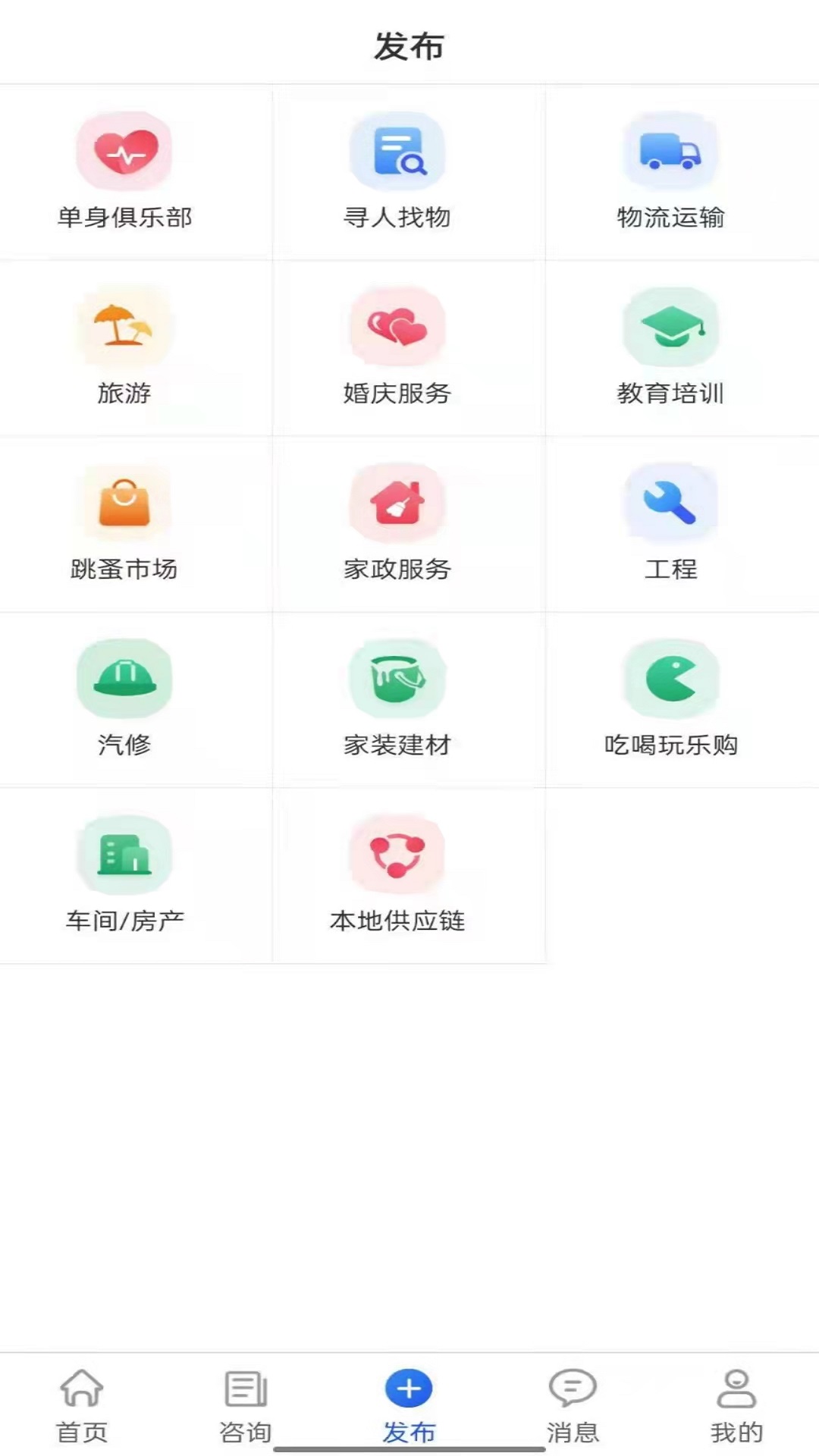Open the 旅游 category

[124, 348]
